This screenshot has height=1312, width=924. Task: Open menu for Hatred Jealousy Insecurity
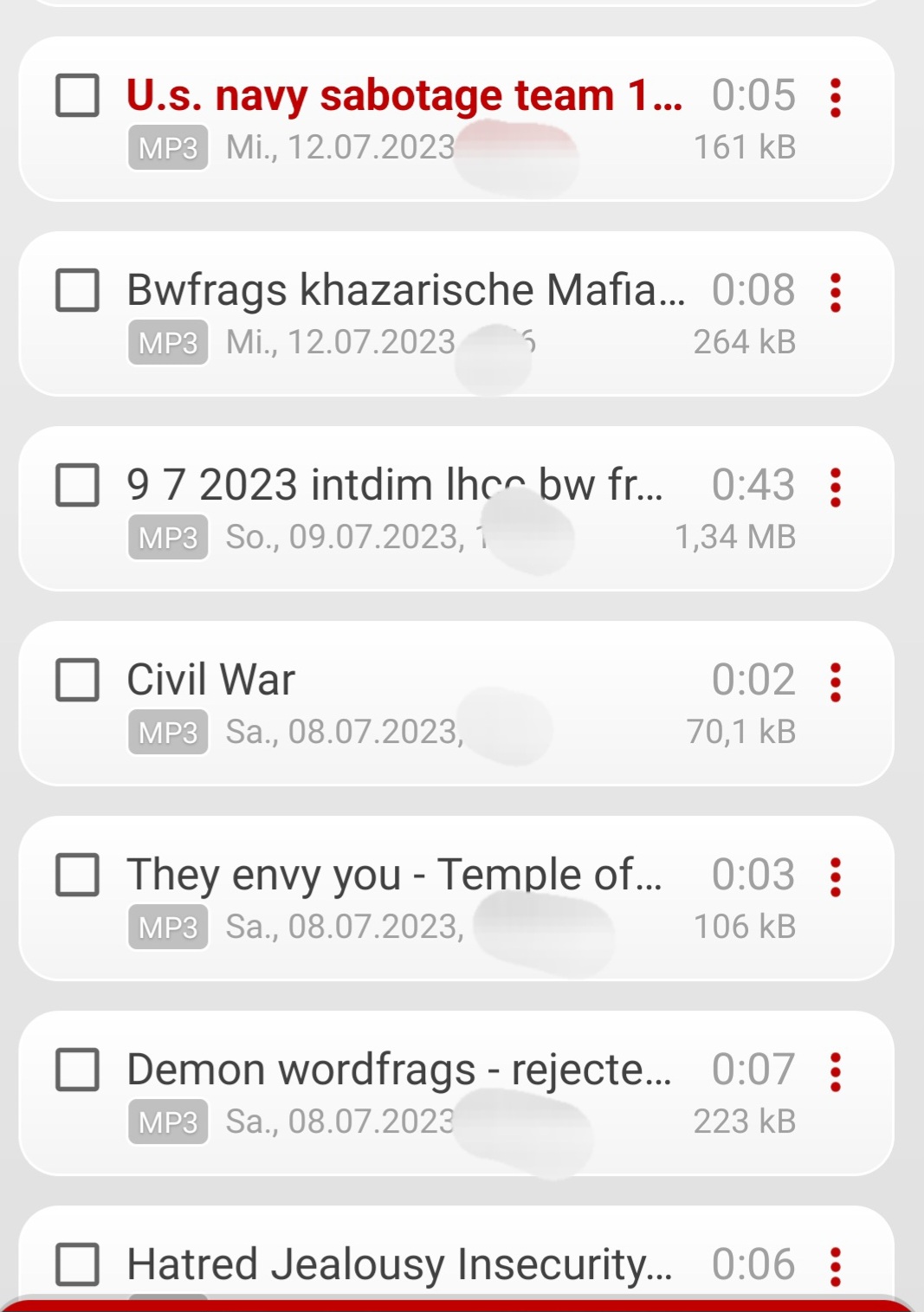click(835, 1267)
